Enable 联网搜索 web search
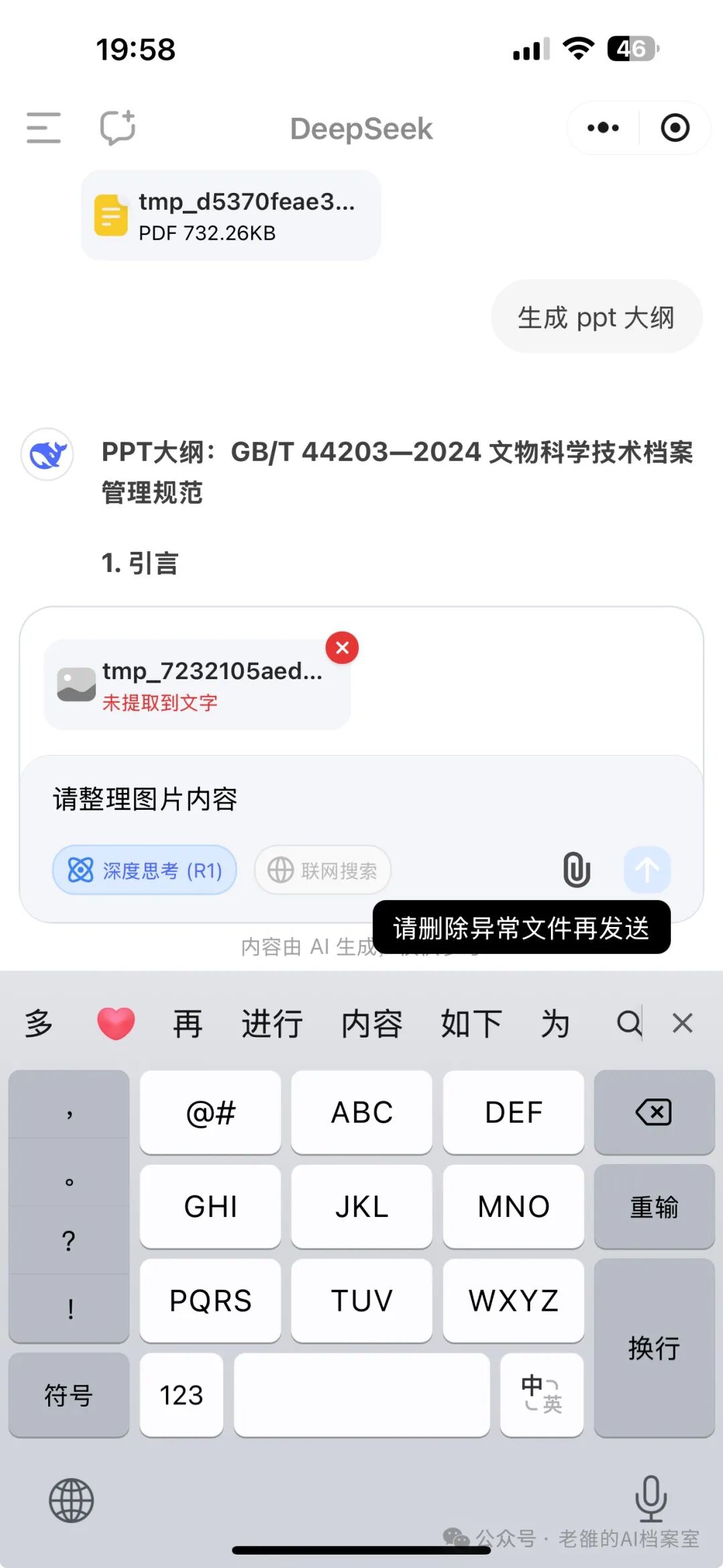Image resolution: width=723 pixels, height=1568 pixels. click(x=323, y=870)
